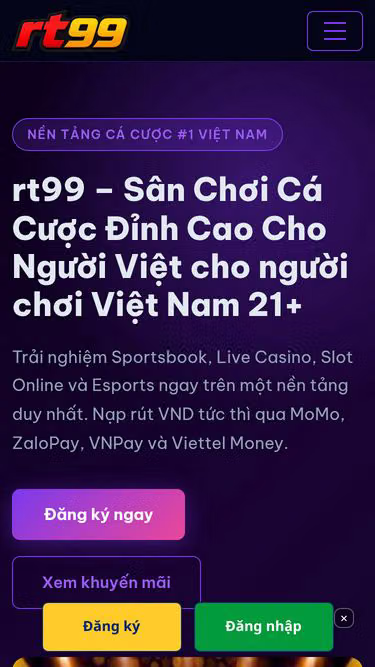The height and width of the screenshot is (667, 375).
Task: Open Xem khuyến mãi promotions
Action: tap(106, 582)
